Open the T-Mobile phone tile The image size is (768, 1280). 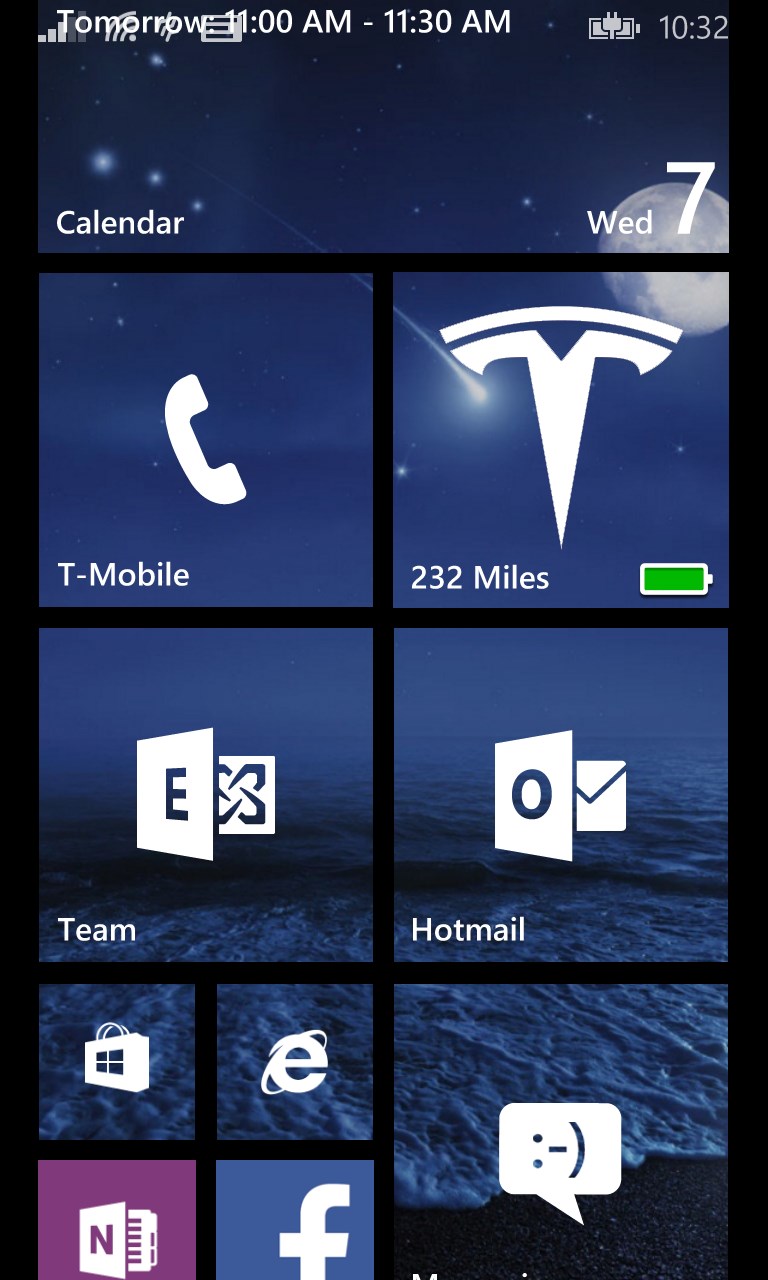pyautogui.click(x=206, y=440)
